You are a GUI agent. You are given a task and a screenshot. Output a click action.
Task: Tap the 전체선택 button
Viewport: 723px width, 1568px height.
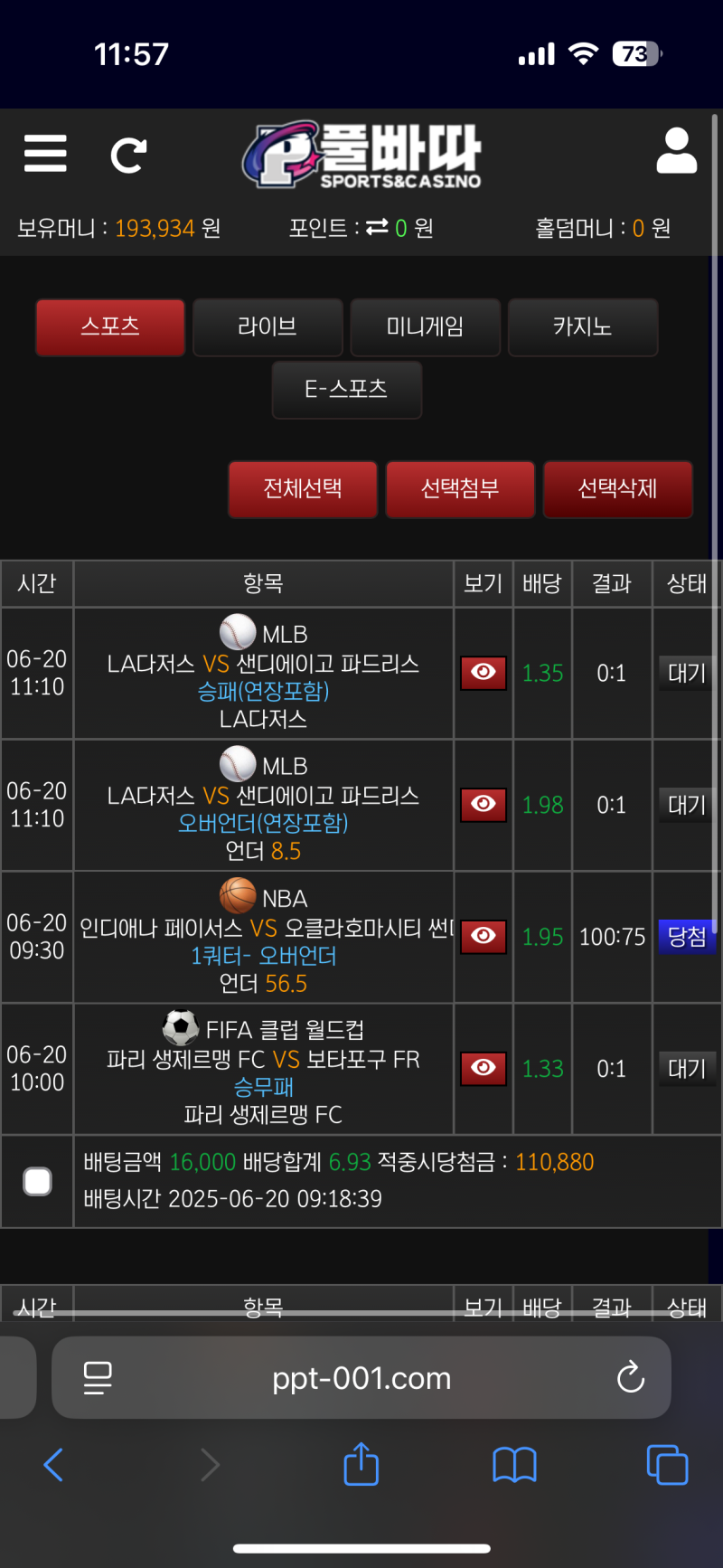(x=303, y=488)
